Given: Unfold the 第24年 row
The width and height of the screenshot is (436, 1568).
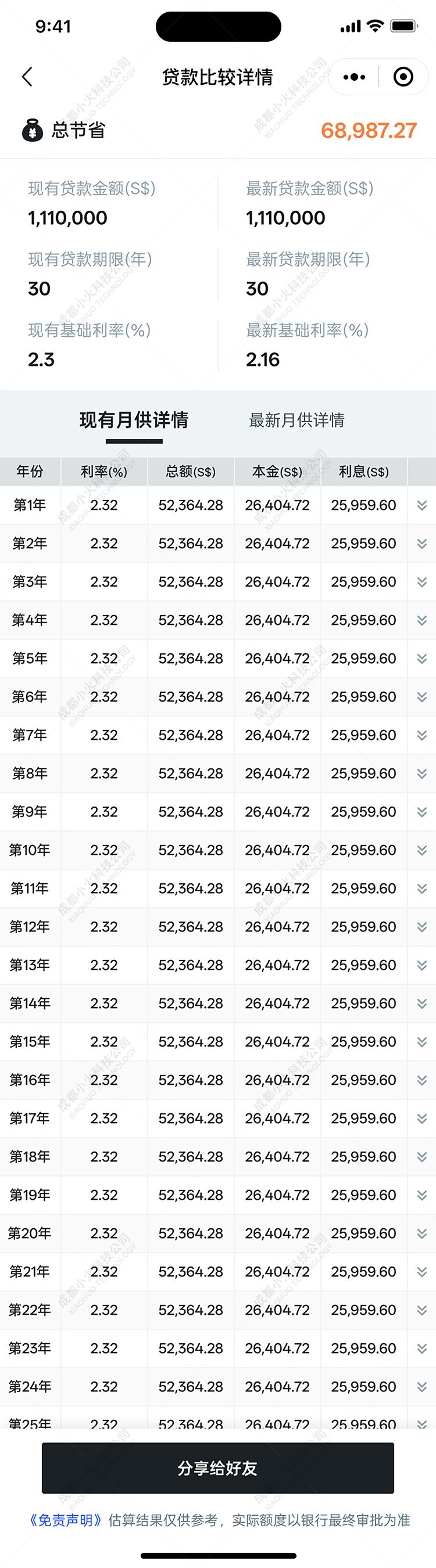Looking at the screenshot, I should coord(421,1387).
